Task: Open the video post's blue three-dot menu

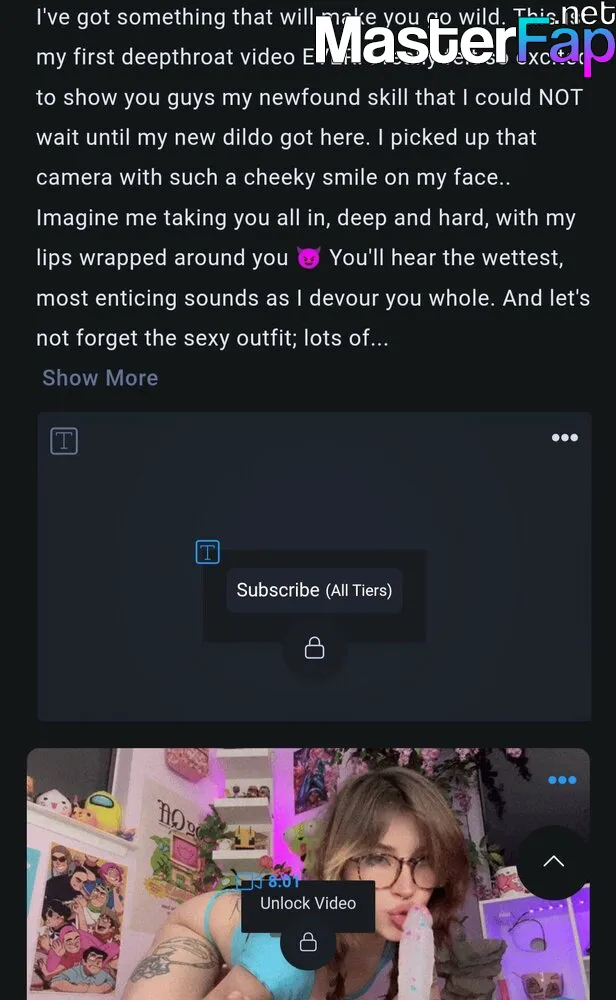Action: click(562, 779)
